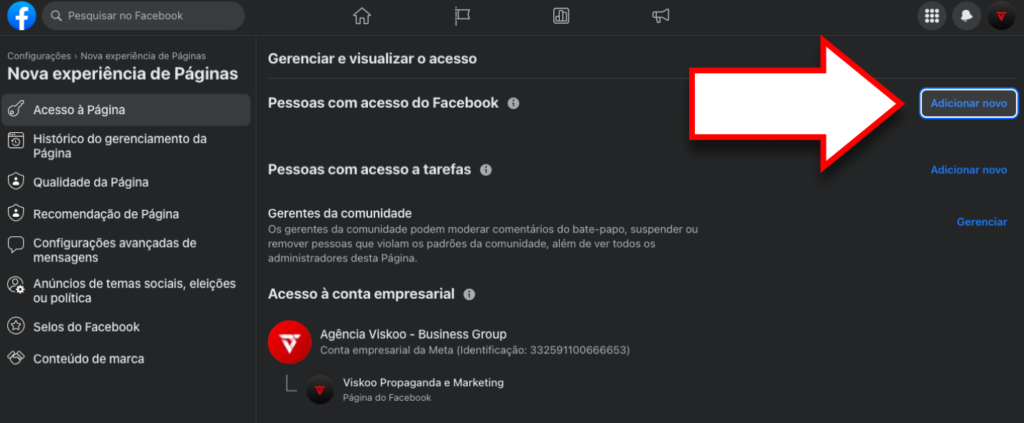Open the notifications bell
Screen dimensions: 1024x423
click(967, 16)
